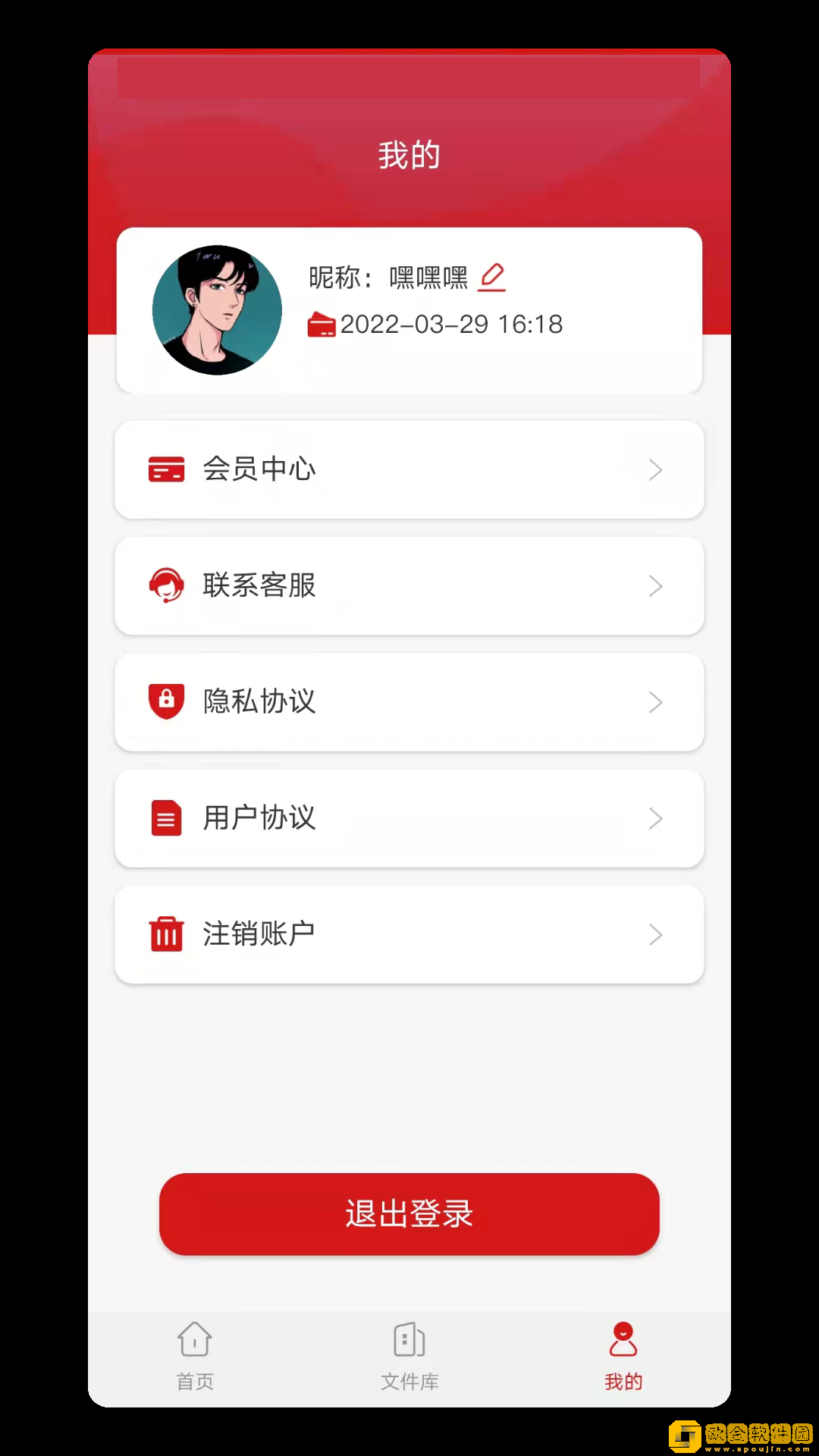Open the 首页 home icon
The height and width of the screenshot is (1456, 819).
[194, 1341]
